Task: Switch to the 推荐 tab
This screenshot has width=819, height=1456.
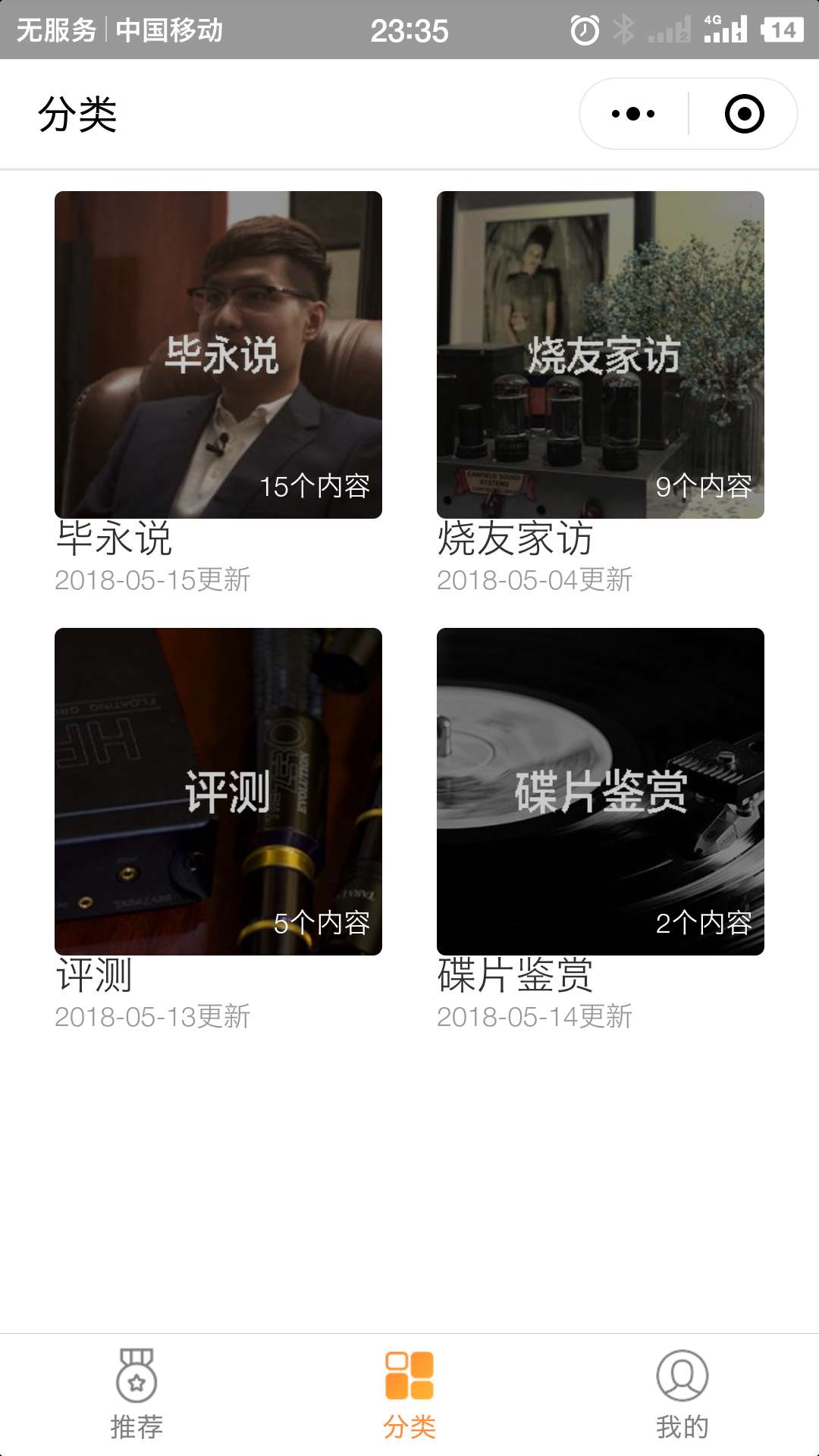Action: [136, 1394]
